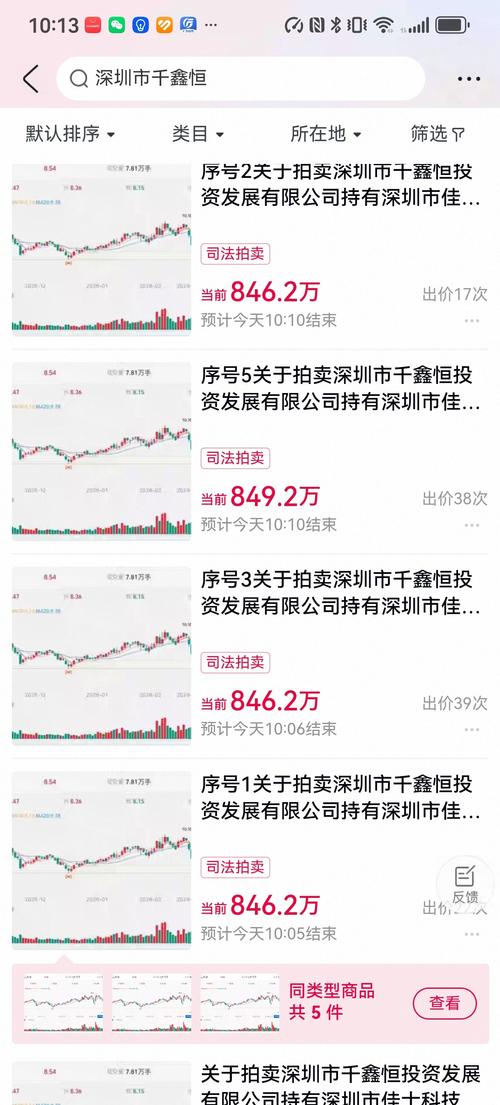Open the 筛选 filter panel

click(x=437, y=133)
